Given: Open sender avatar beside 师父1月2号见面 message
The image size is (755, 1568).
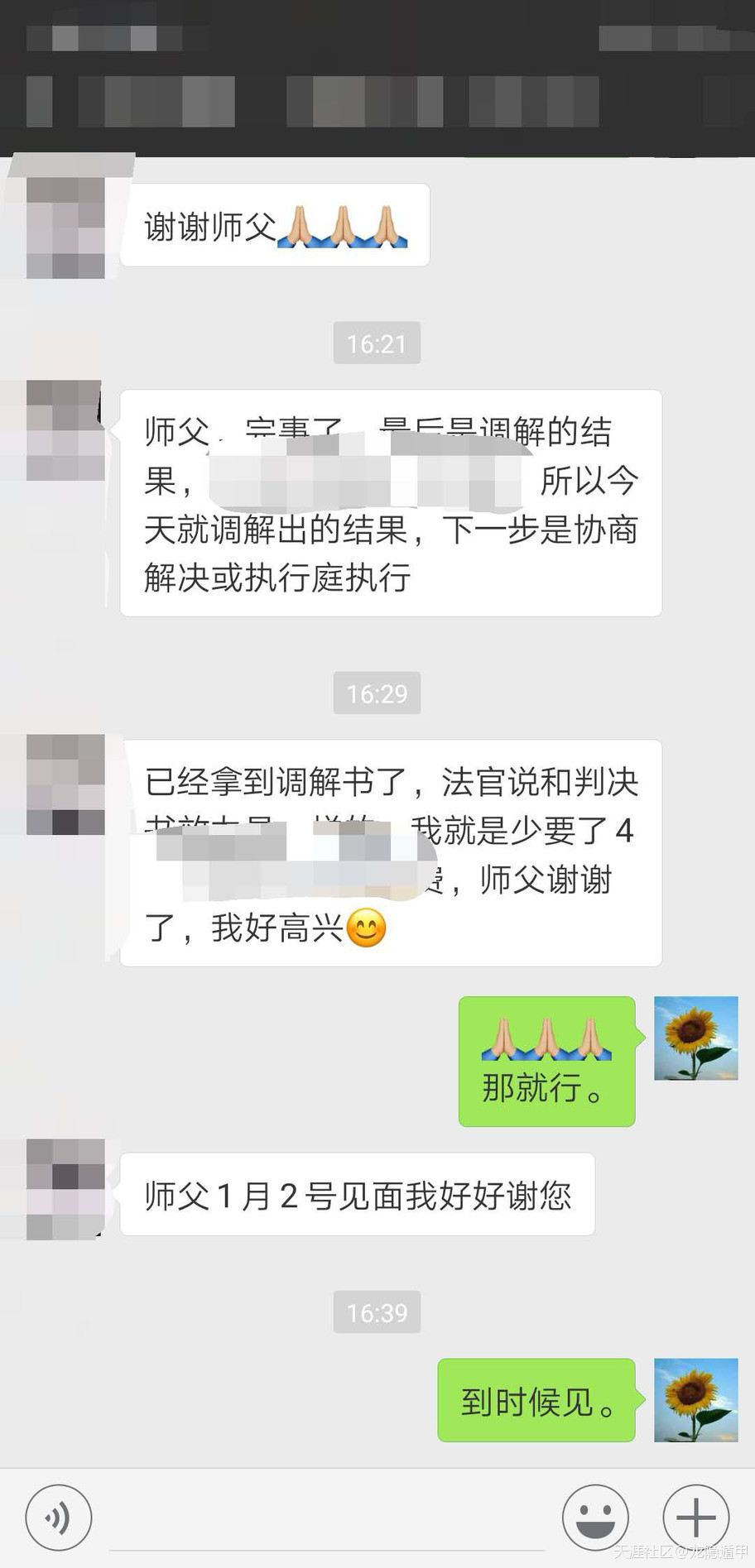Looking at the screenshot, I should point(65,1189).
